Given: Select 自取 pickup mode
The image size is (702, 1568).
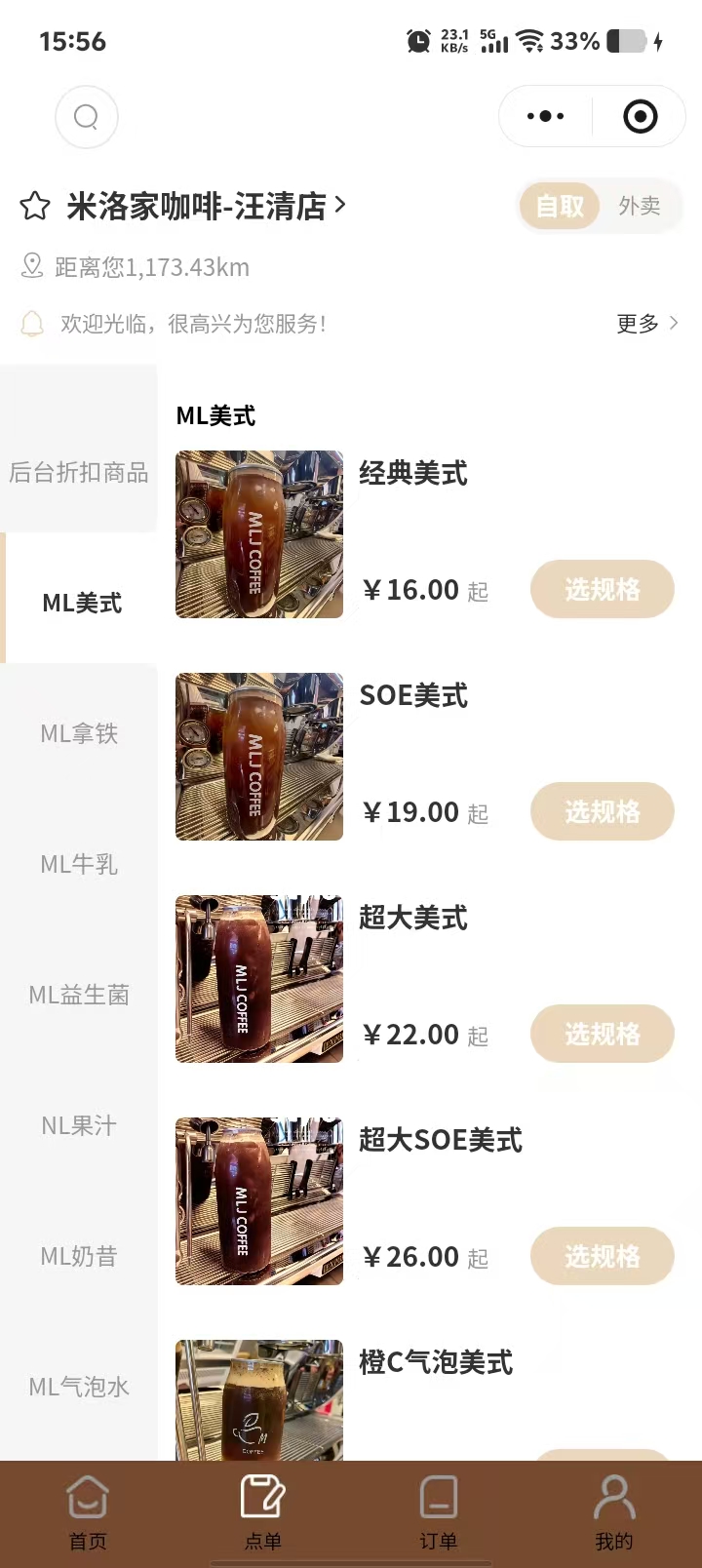Looking at the screenshot, I should pyautogui.click(x=560, y=206).
